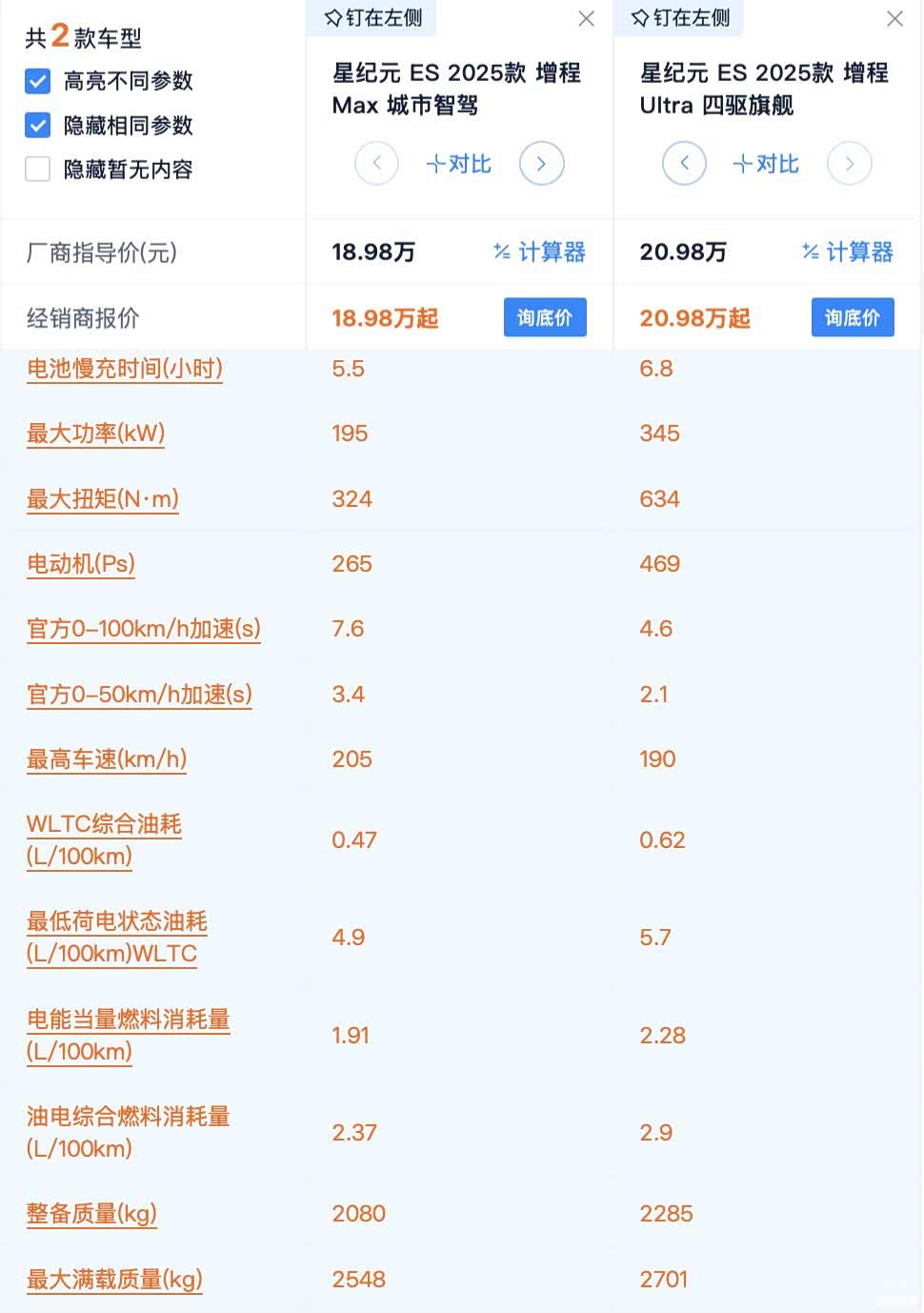The image size is (924, 1313).
Task: Add Ultra 四驱旗舰 to compare list
Action: (767, 164)
